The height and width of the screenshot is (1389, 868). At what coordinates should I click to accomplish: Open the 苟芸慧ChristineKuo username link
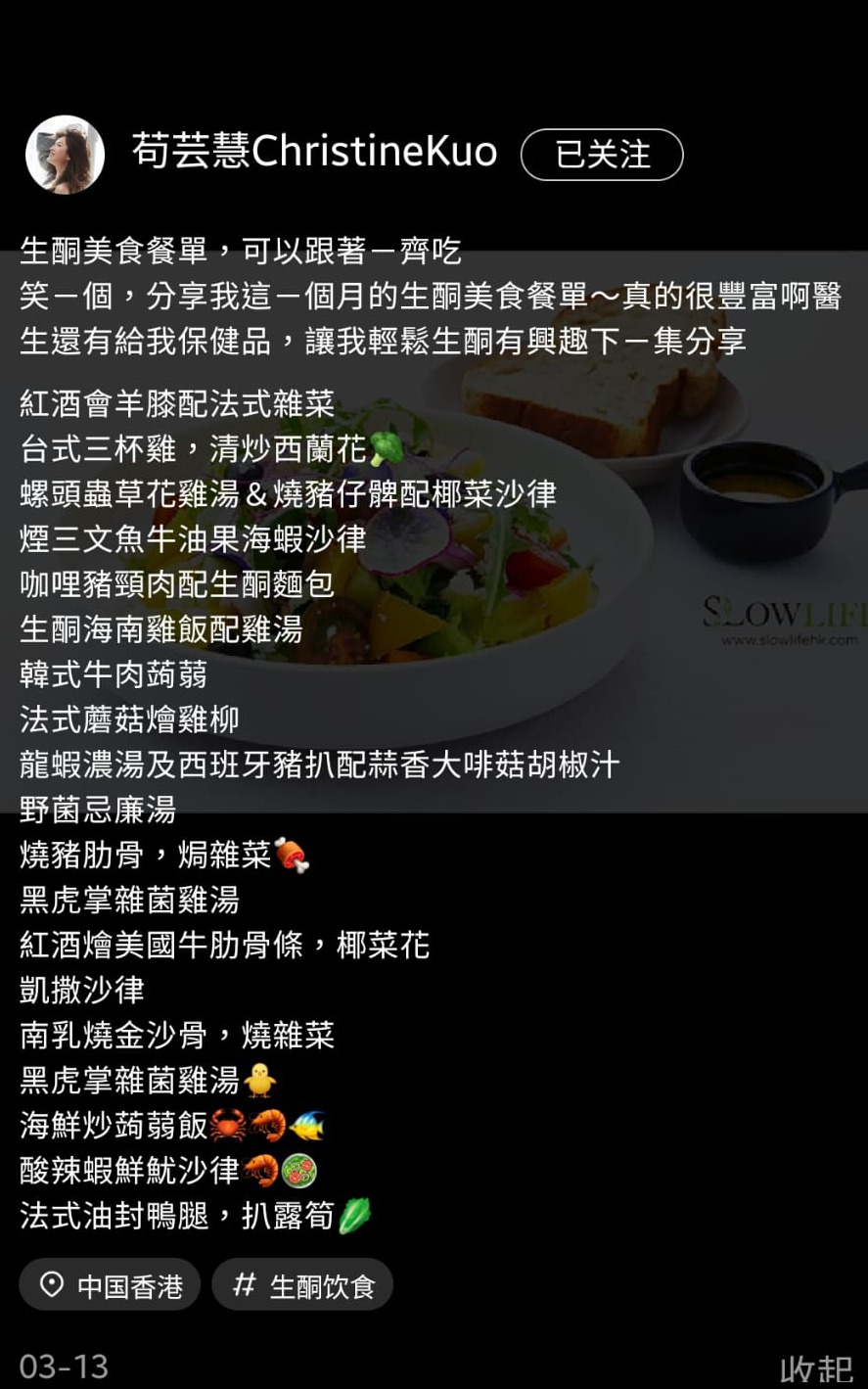click(x=314, y=153)
